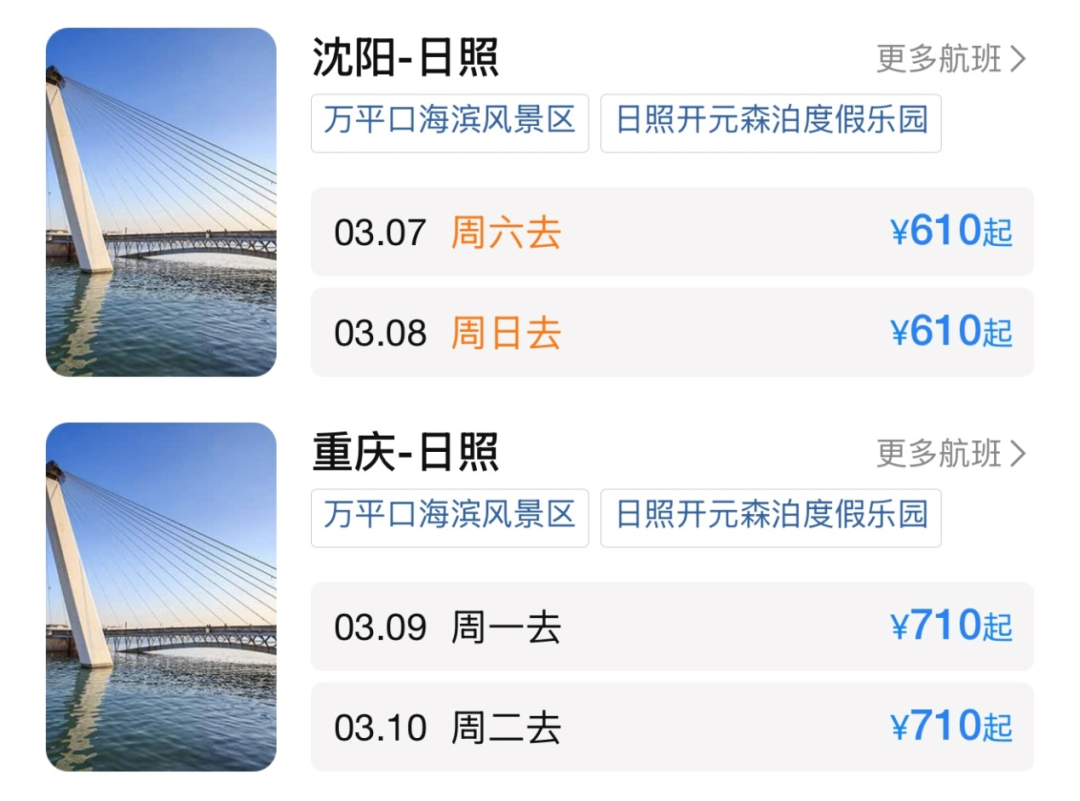Select the 03.08 周日去 flight at ¥610

tap(672, 332)
